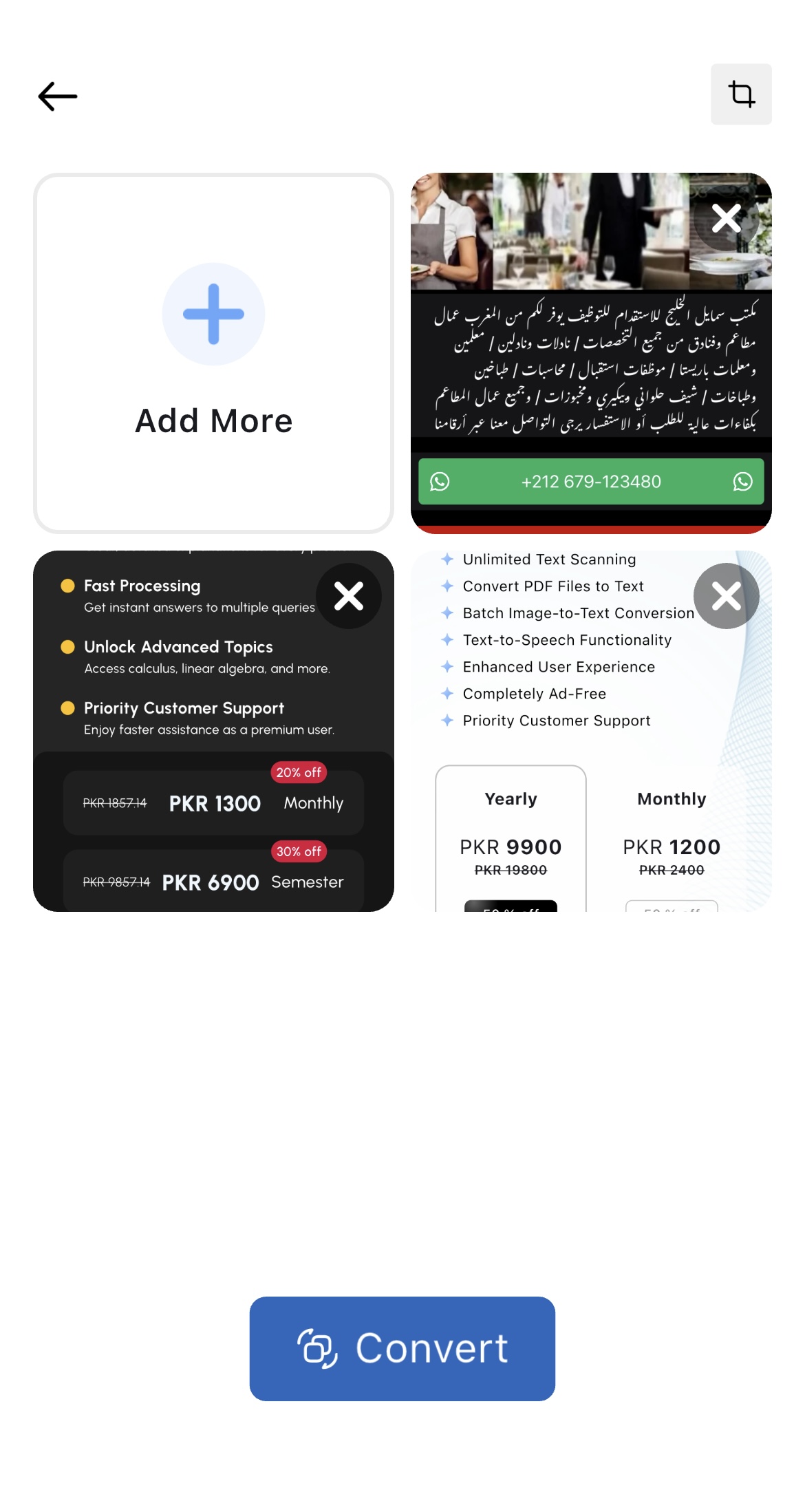Open the crop tool
The image size is (805, 1512).
pos(741,94)
